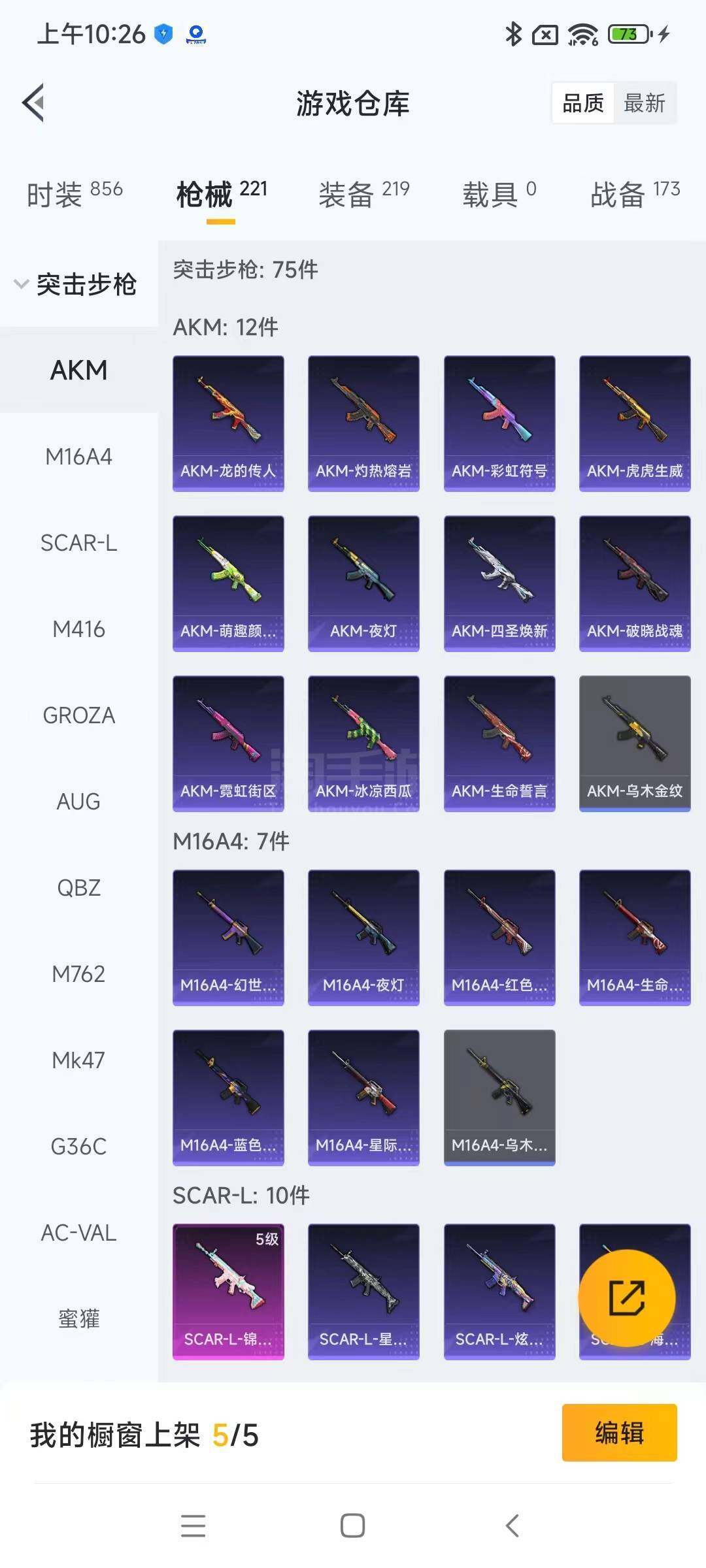The image size is (706, 1568).
Task: Open the AKM-彩虹符号 skin
Action: coord(499,423)
